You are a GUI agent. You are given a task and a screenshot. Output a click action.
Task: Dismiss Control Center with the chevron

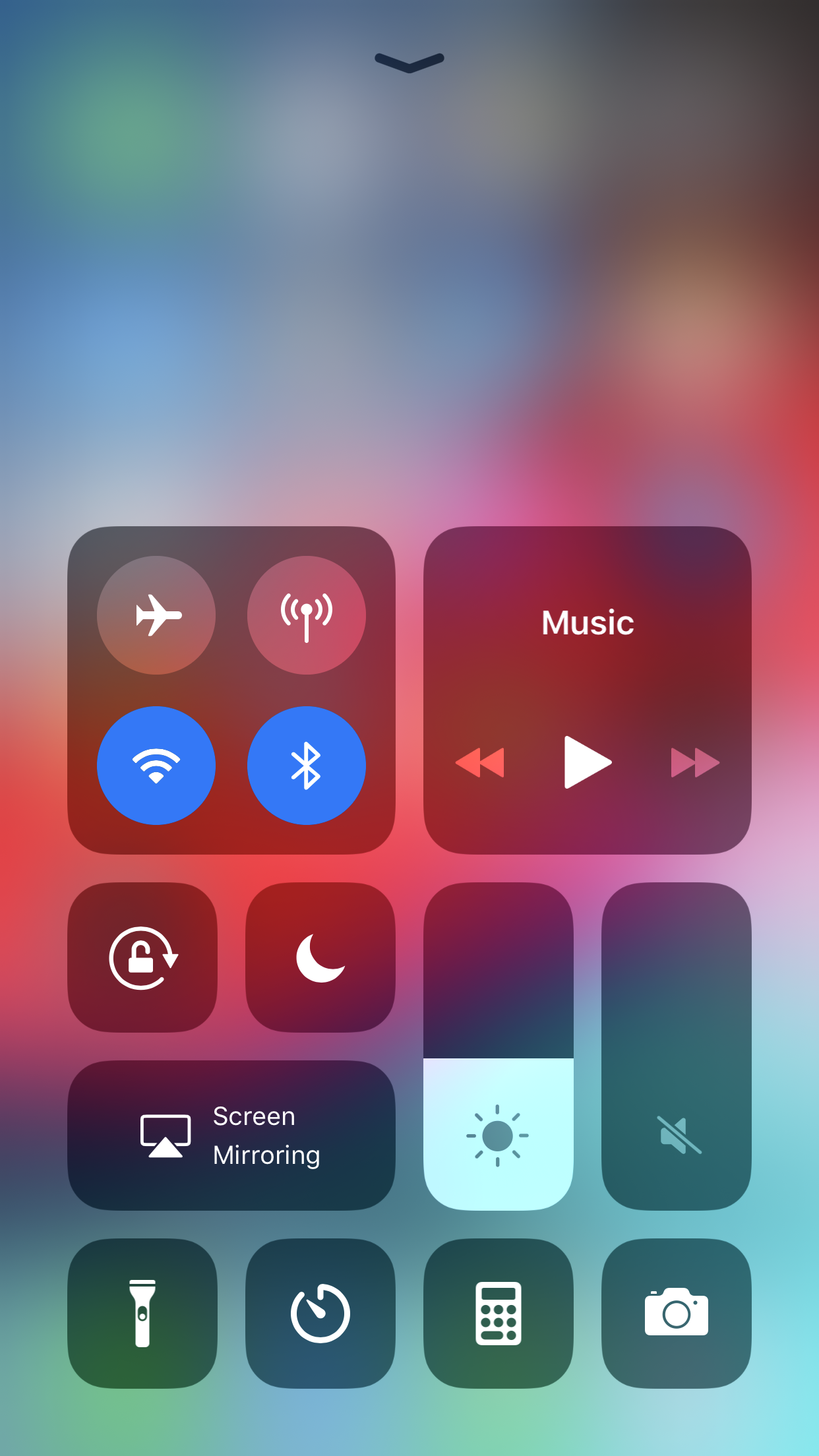409,62
